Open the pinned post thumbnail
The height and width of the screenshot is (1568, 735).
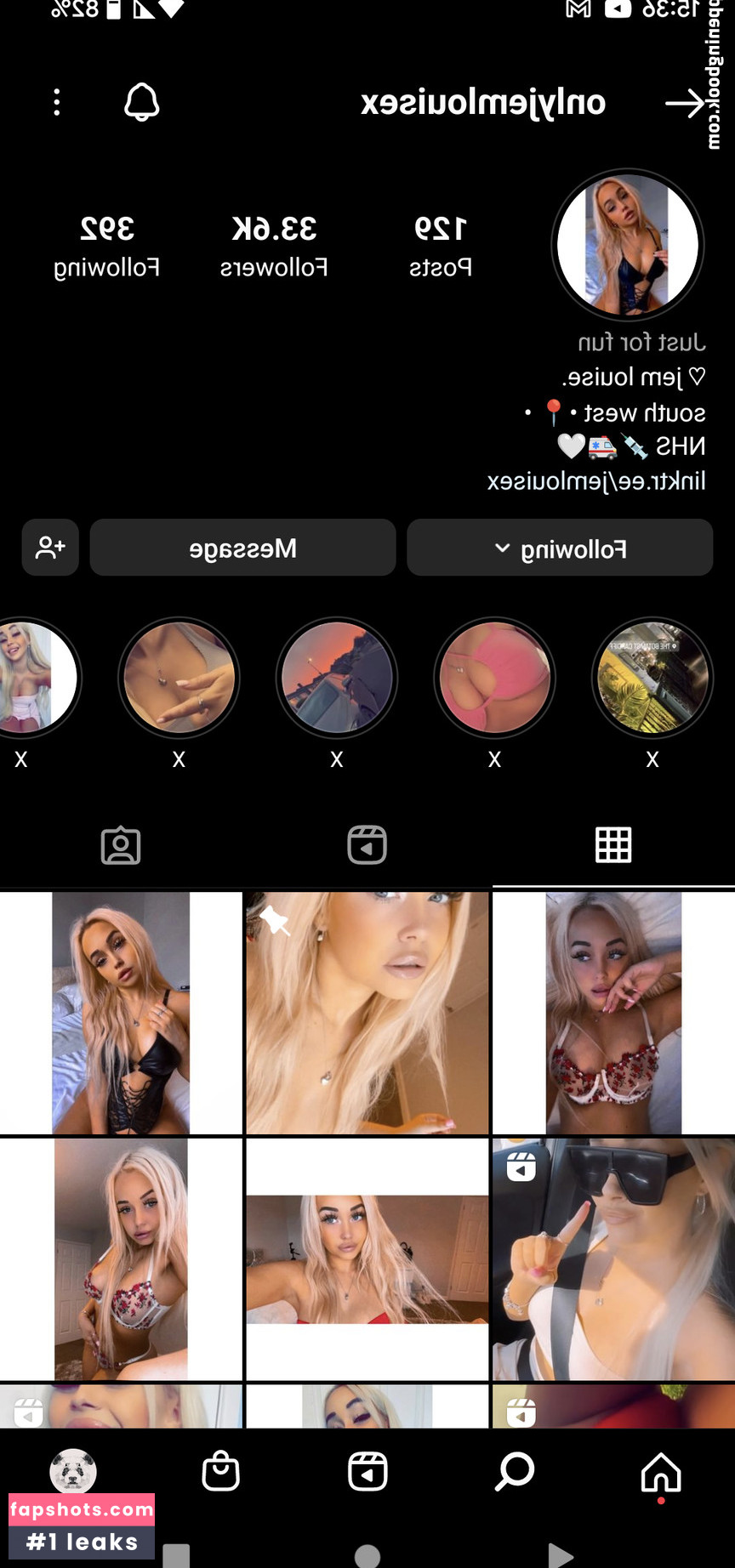pos(367,1012)
